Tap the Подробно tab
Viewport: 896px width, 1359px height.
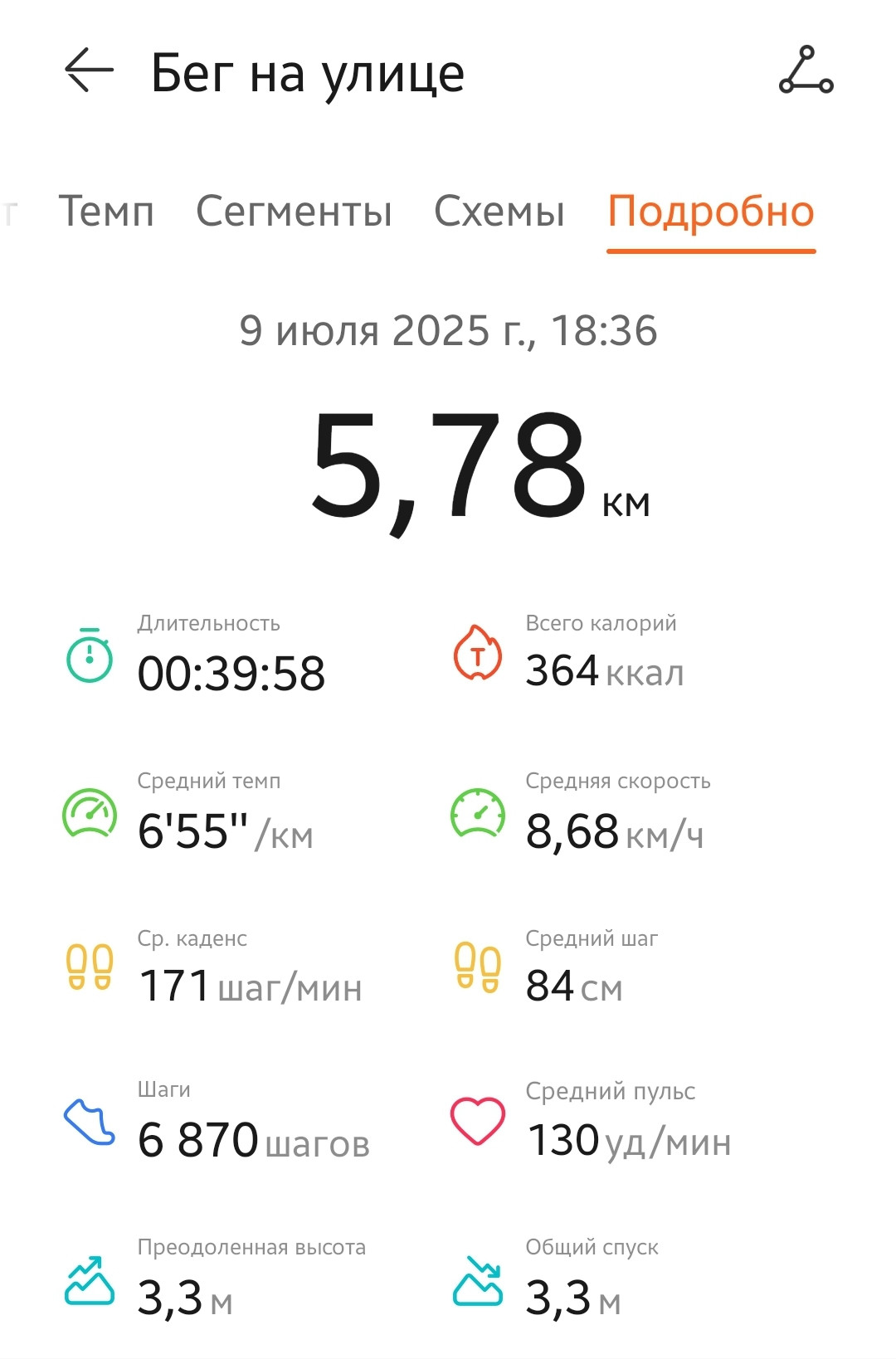[711, 213]
